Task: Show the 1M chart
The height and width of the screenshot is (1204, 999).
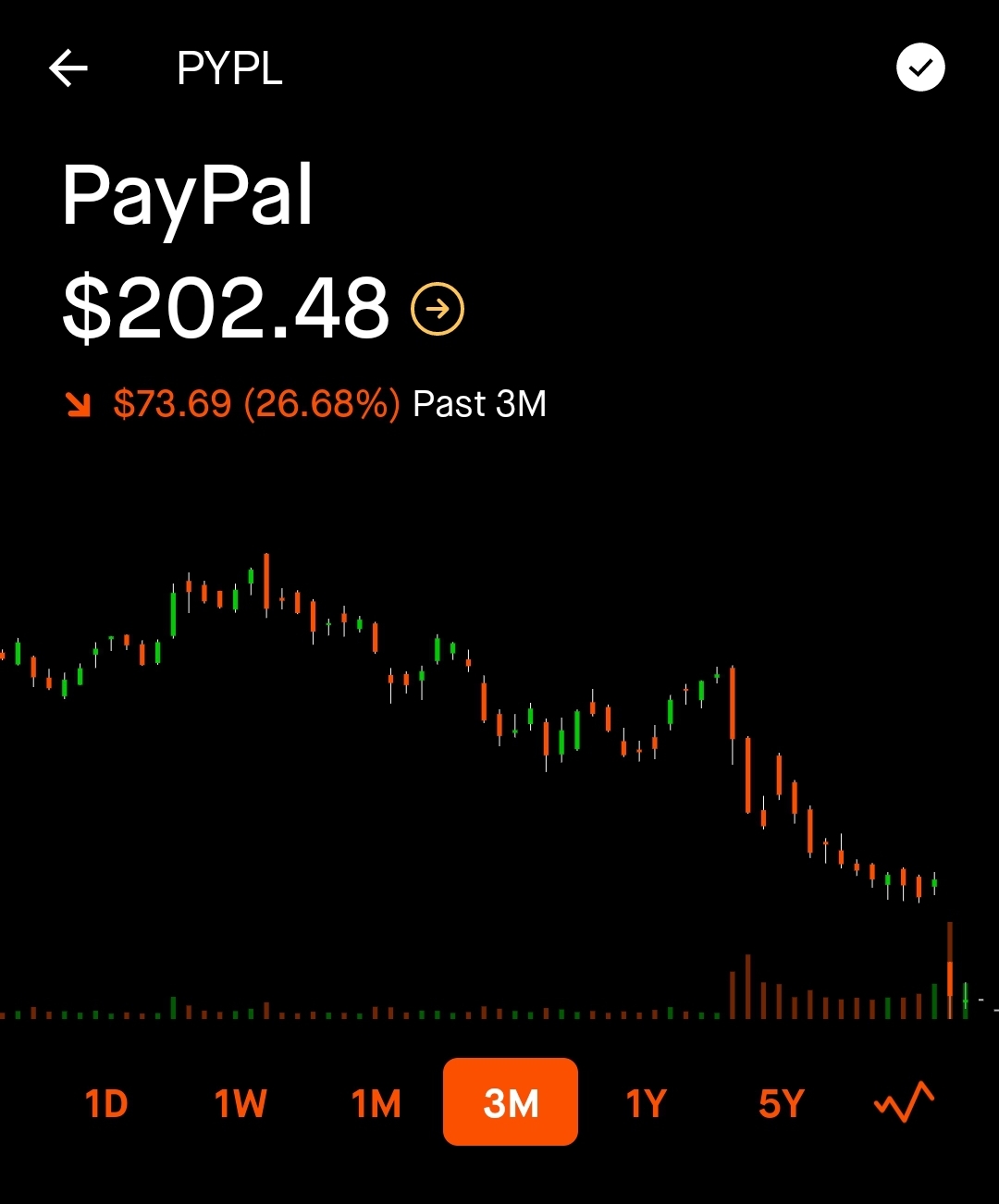Action: (x=376, y=1103)
